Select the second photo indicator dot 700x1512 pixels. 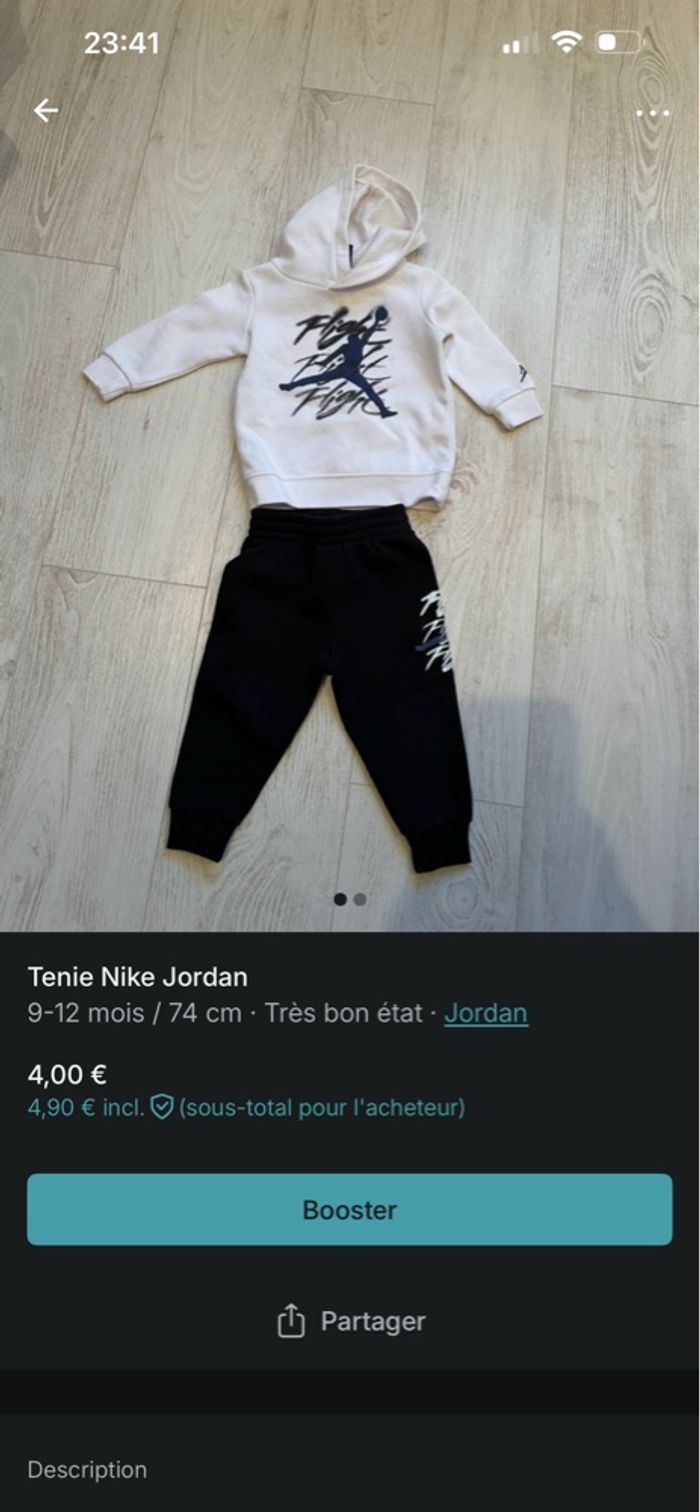pos(360,899)
